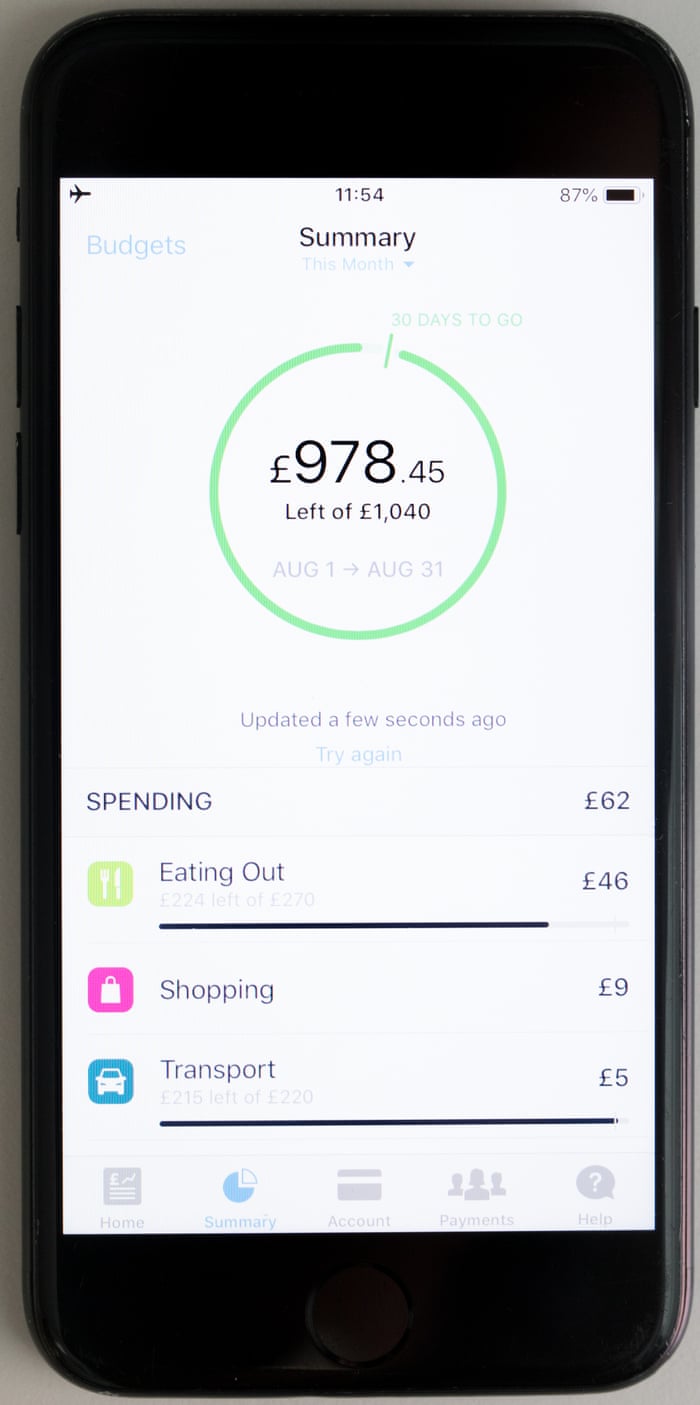
Task: Switch to the Payments tab
Action: [x=476, y=1196]
